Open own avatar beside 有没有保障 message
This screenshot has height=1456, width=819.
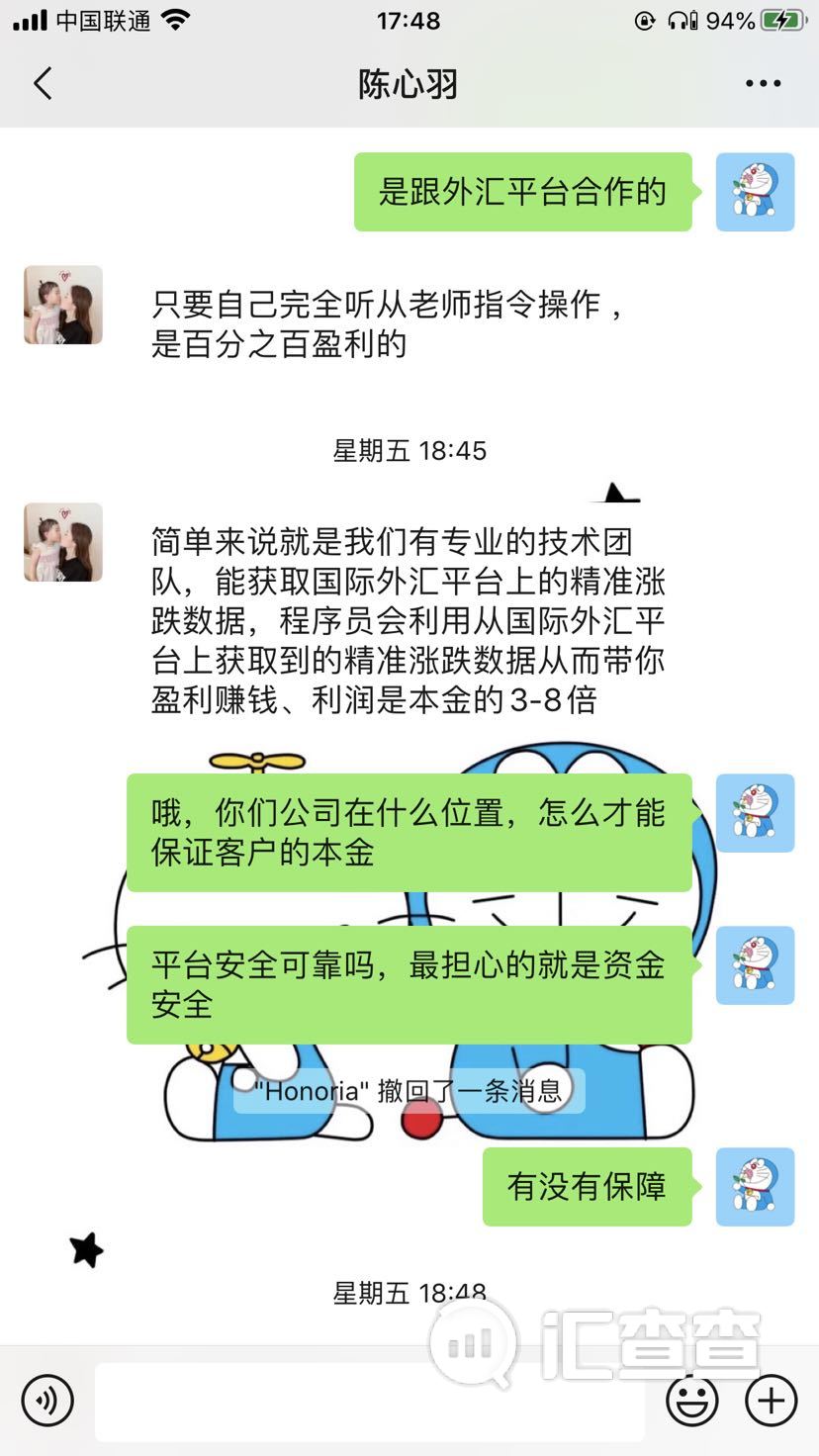coord(755,1187)
